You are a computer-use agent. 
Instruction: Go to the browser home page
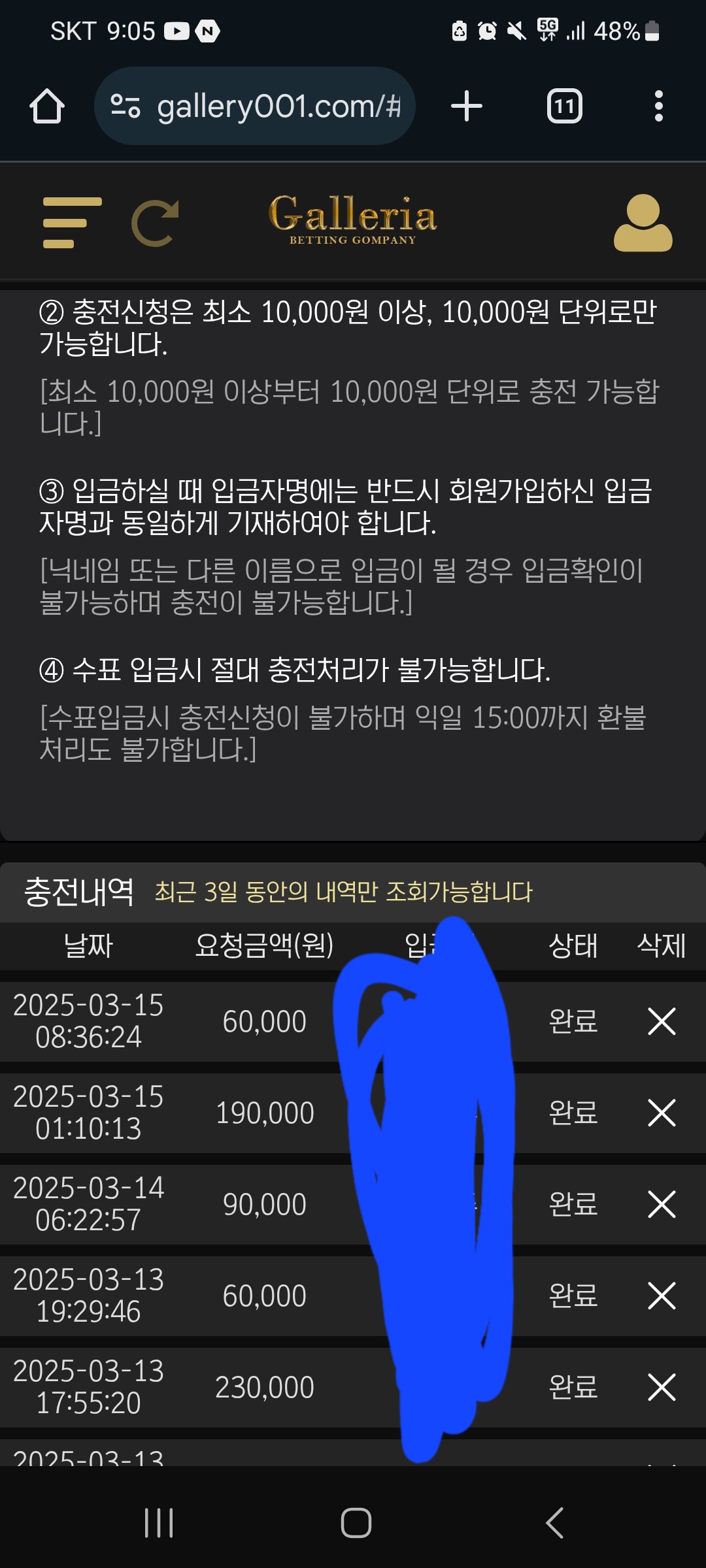pos(47,106)
